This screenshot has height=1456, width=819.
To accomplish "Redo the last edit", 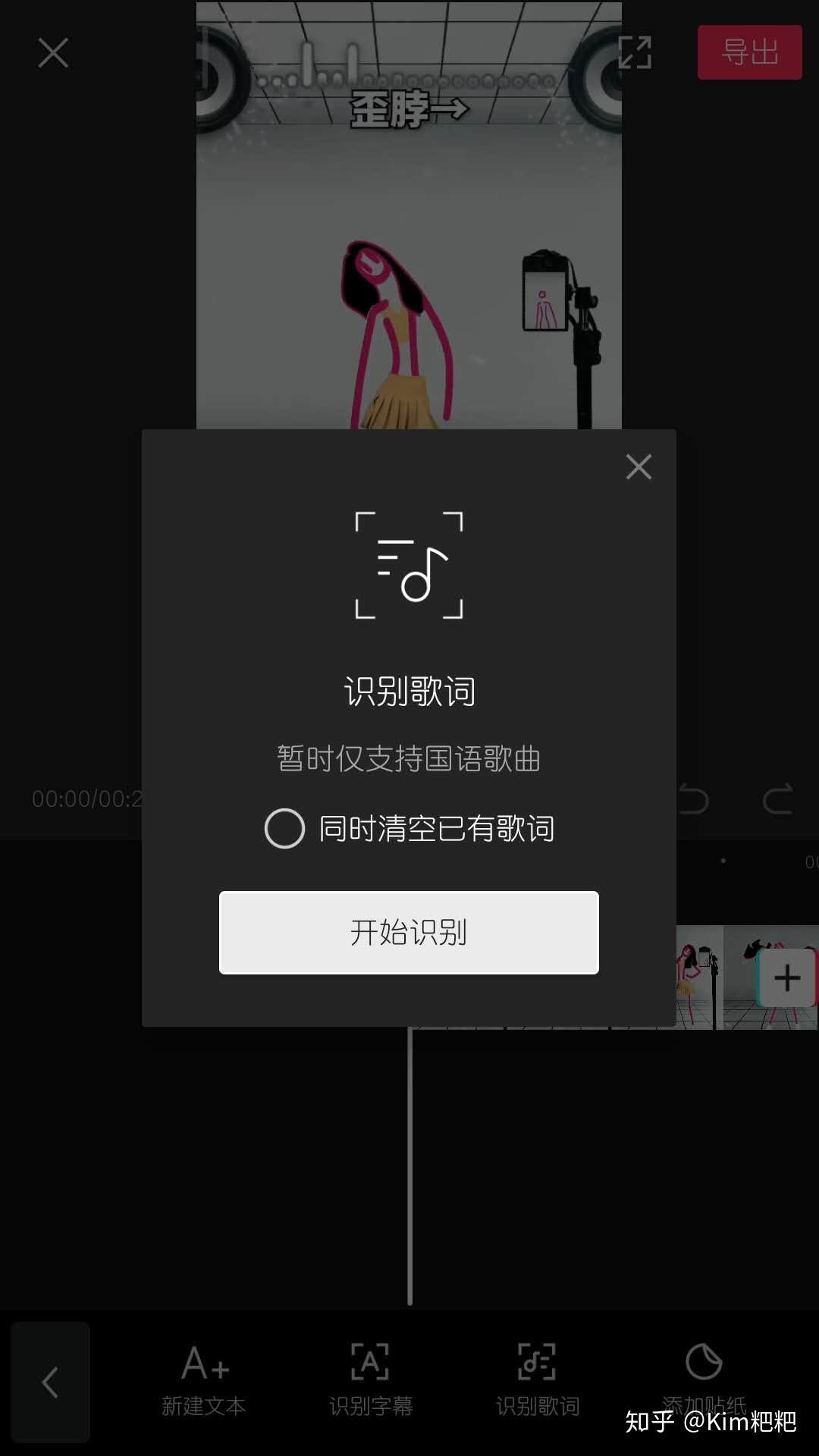I will point(778,799).
